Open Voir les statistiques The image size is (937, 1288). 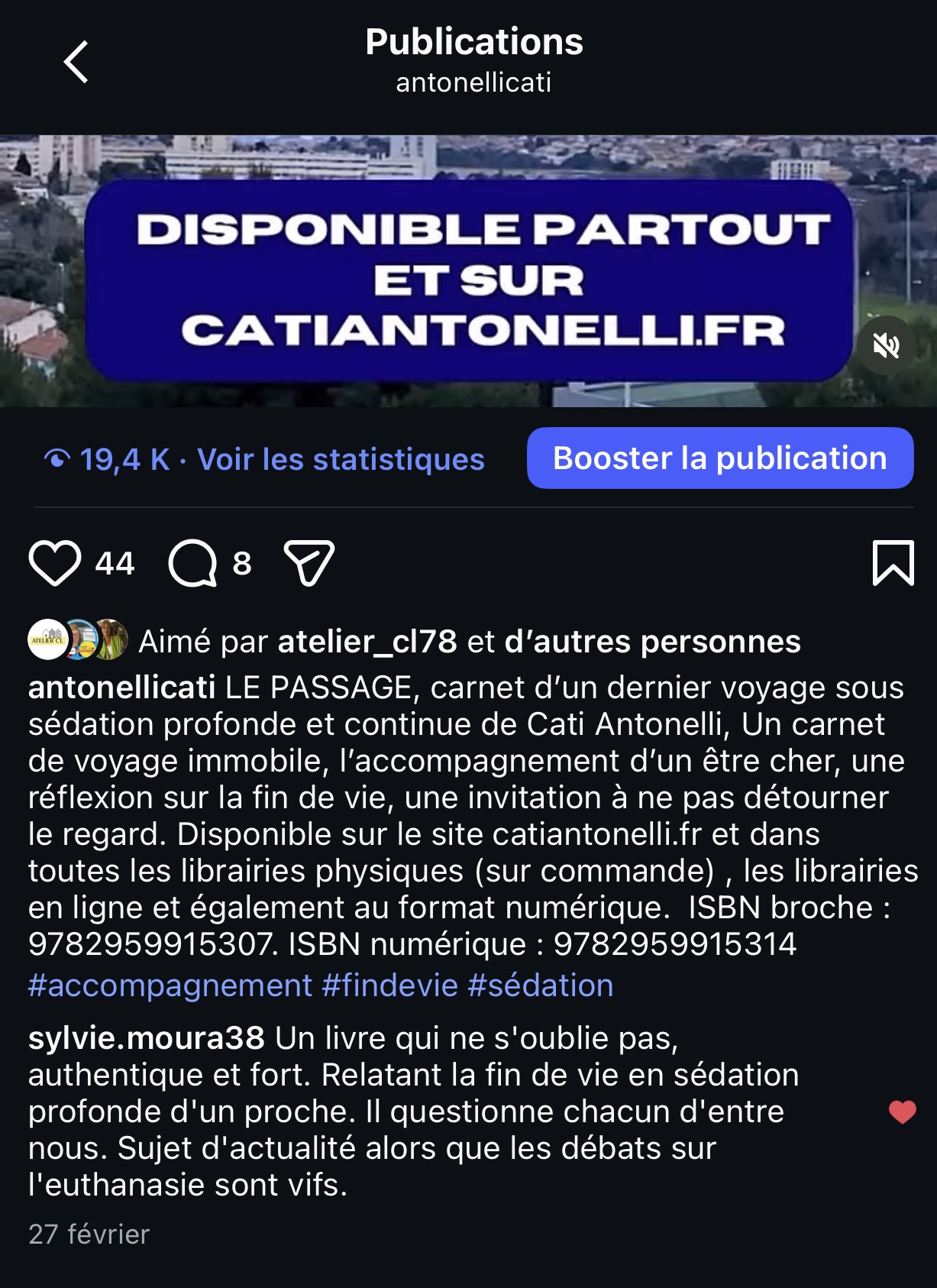coord(341,460)
